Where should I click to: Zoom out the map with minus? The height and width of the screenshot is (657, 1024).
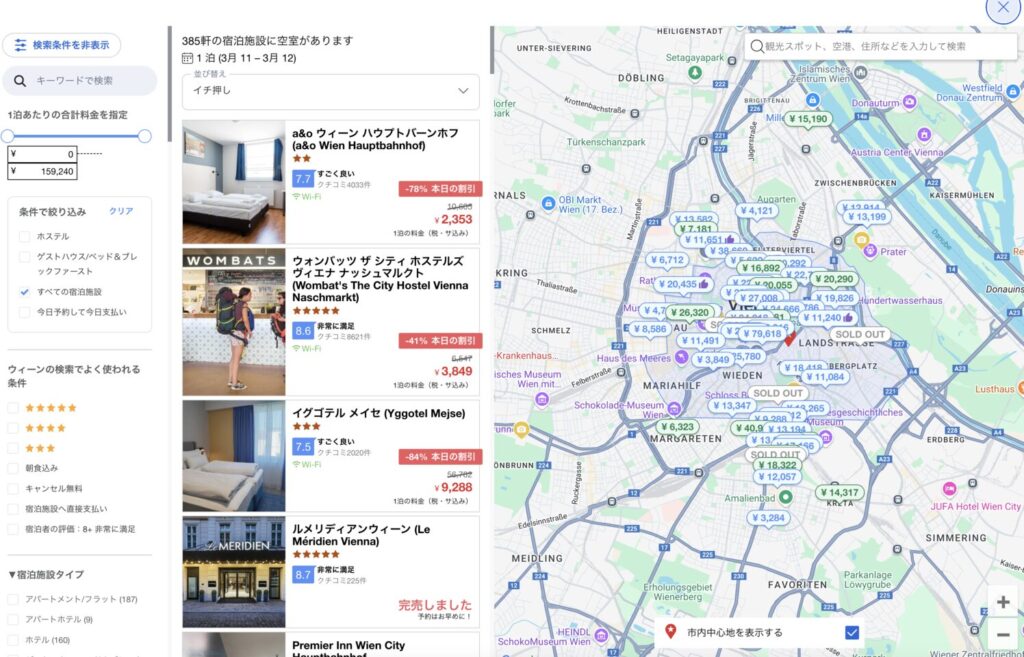pyautogui.click(x=1002, y=635)
